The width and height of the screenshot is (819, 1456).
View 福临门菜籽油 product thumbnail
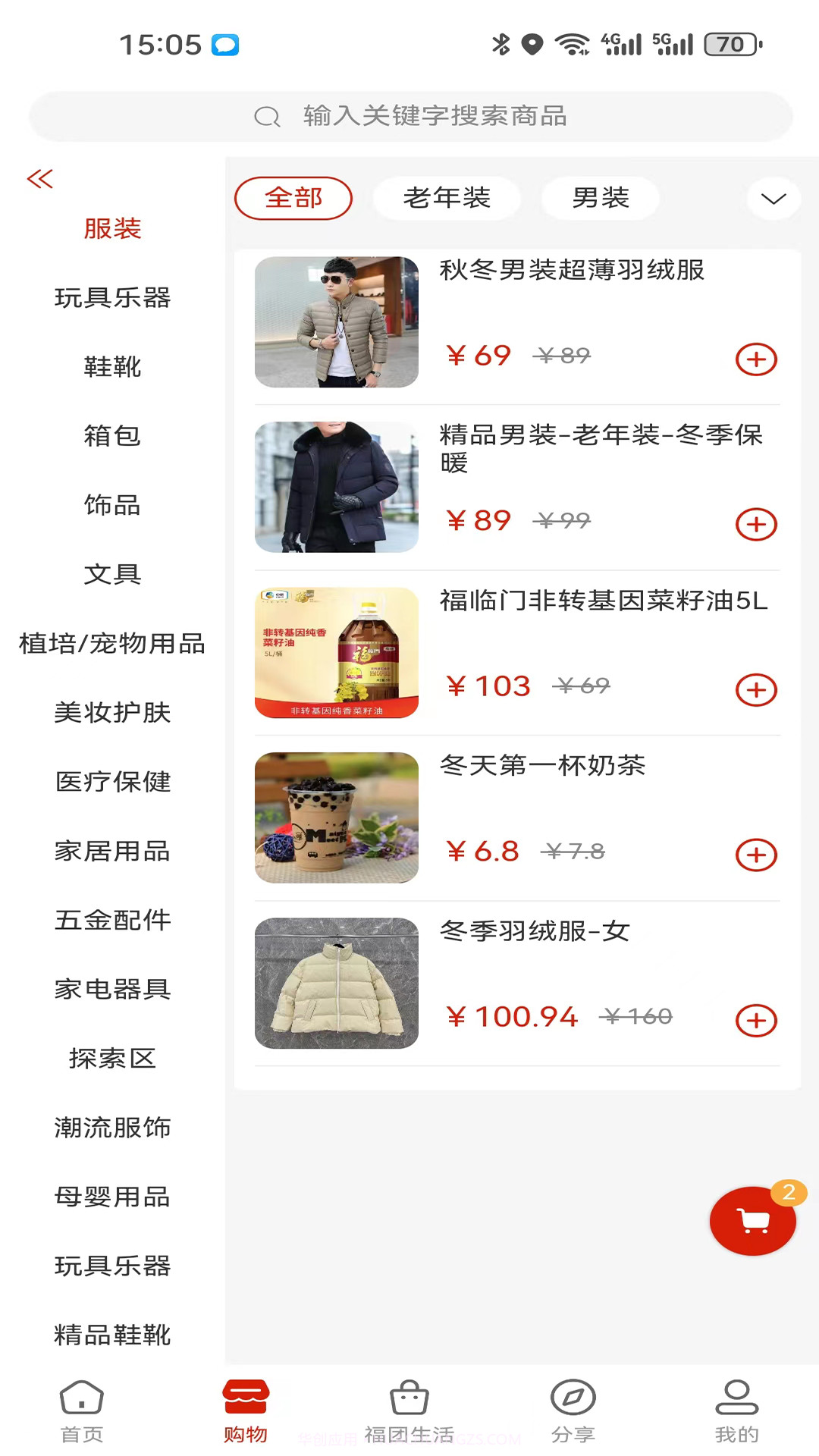336,653
